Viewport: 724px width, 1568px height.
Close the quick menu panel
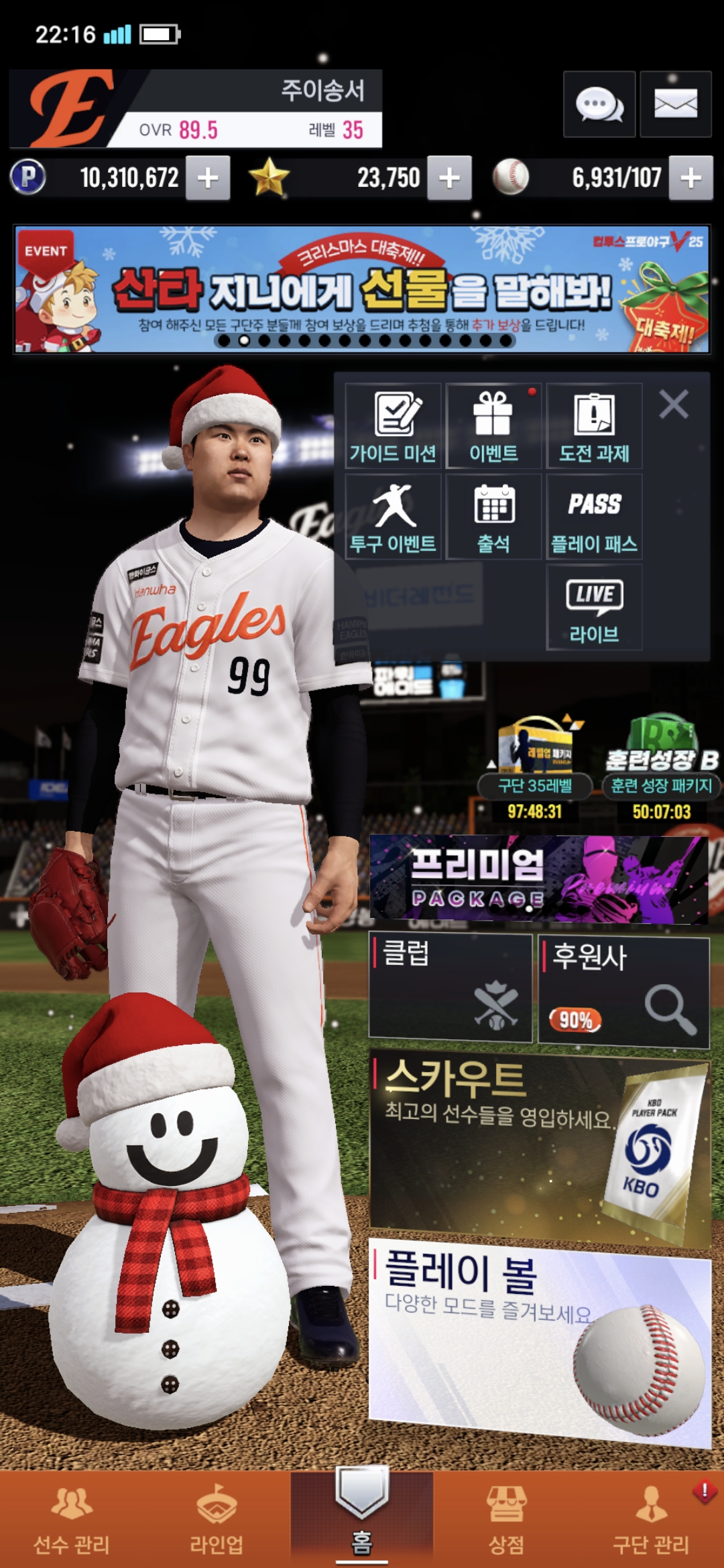coord(673,405)
